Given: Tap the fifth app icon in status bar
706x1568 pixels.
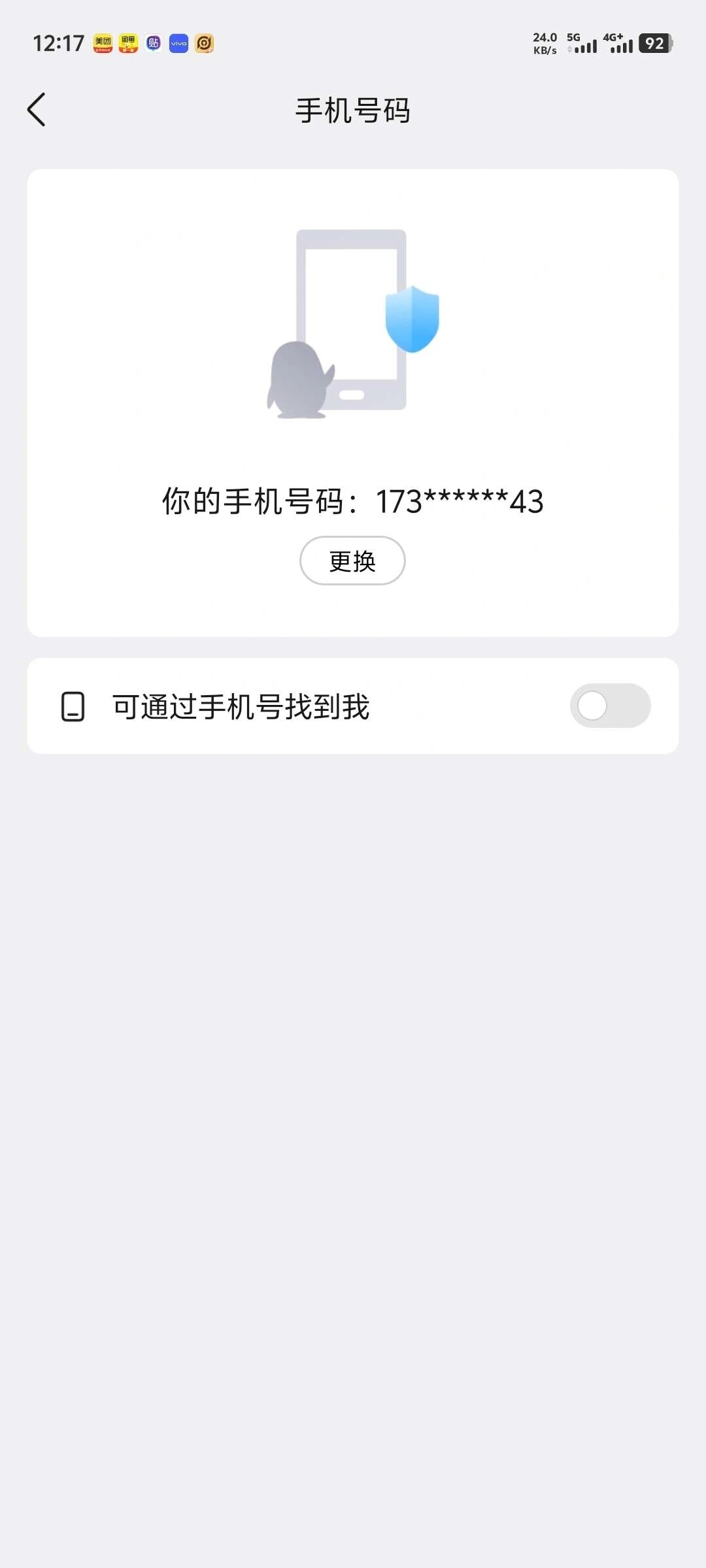Looking at the screenshot, I should point(204,42).
